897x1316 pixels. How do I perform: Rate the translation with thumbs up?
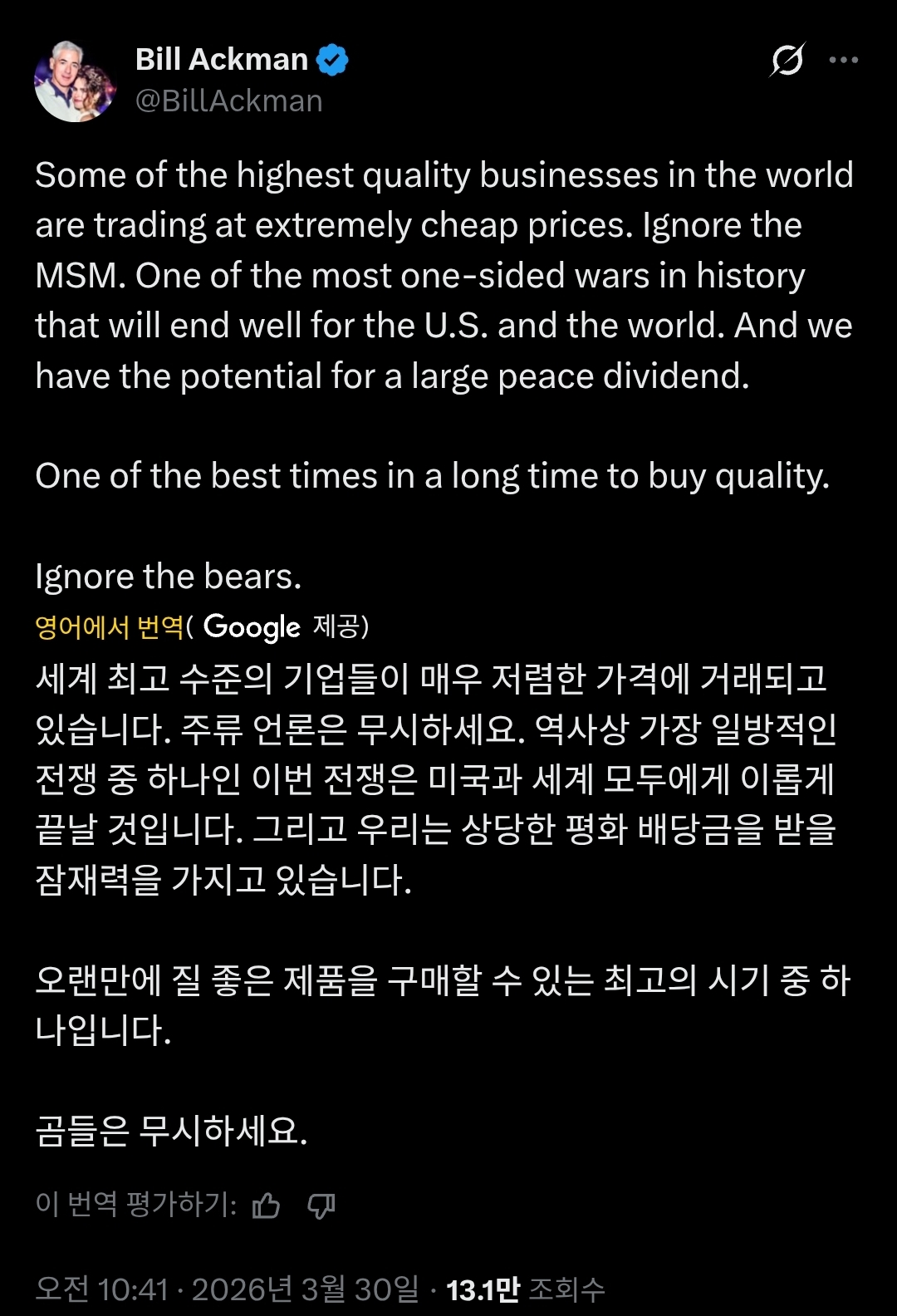tap(266, 1205)
